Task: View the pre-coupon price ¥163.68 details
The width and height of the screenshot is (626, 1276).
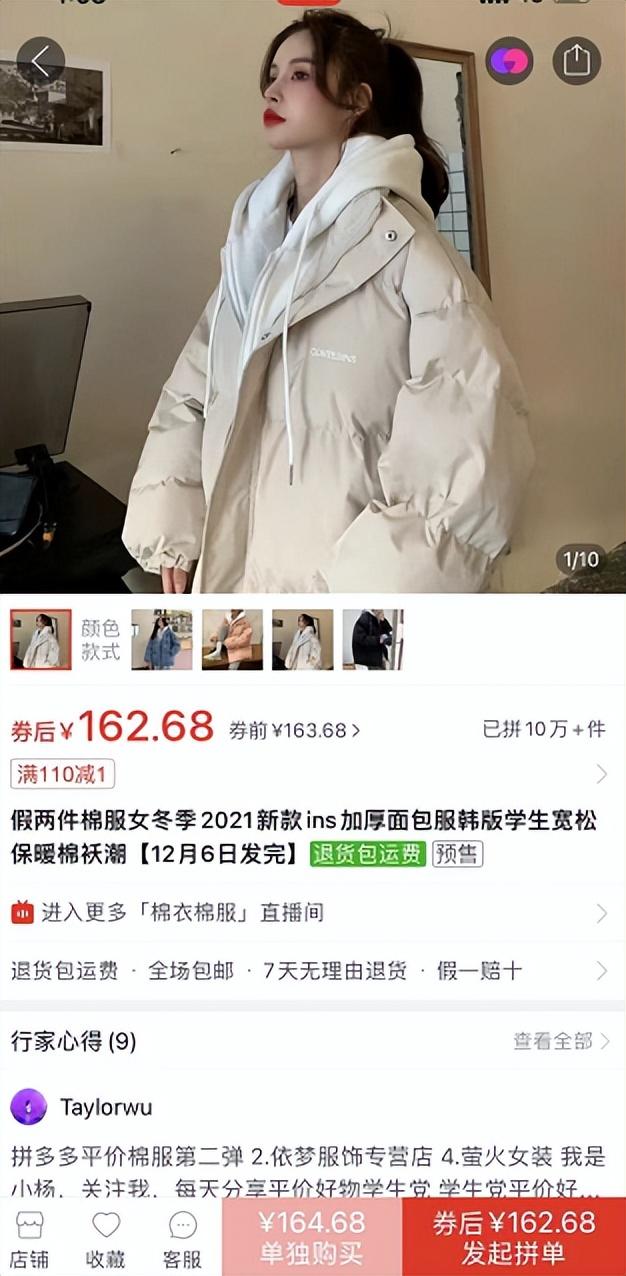Action: click(295, 730)
